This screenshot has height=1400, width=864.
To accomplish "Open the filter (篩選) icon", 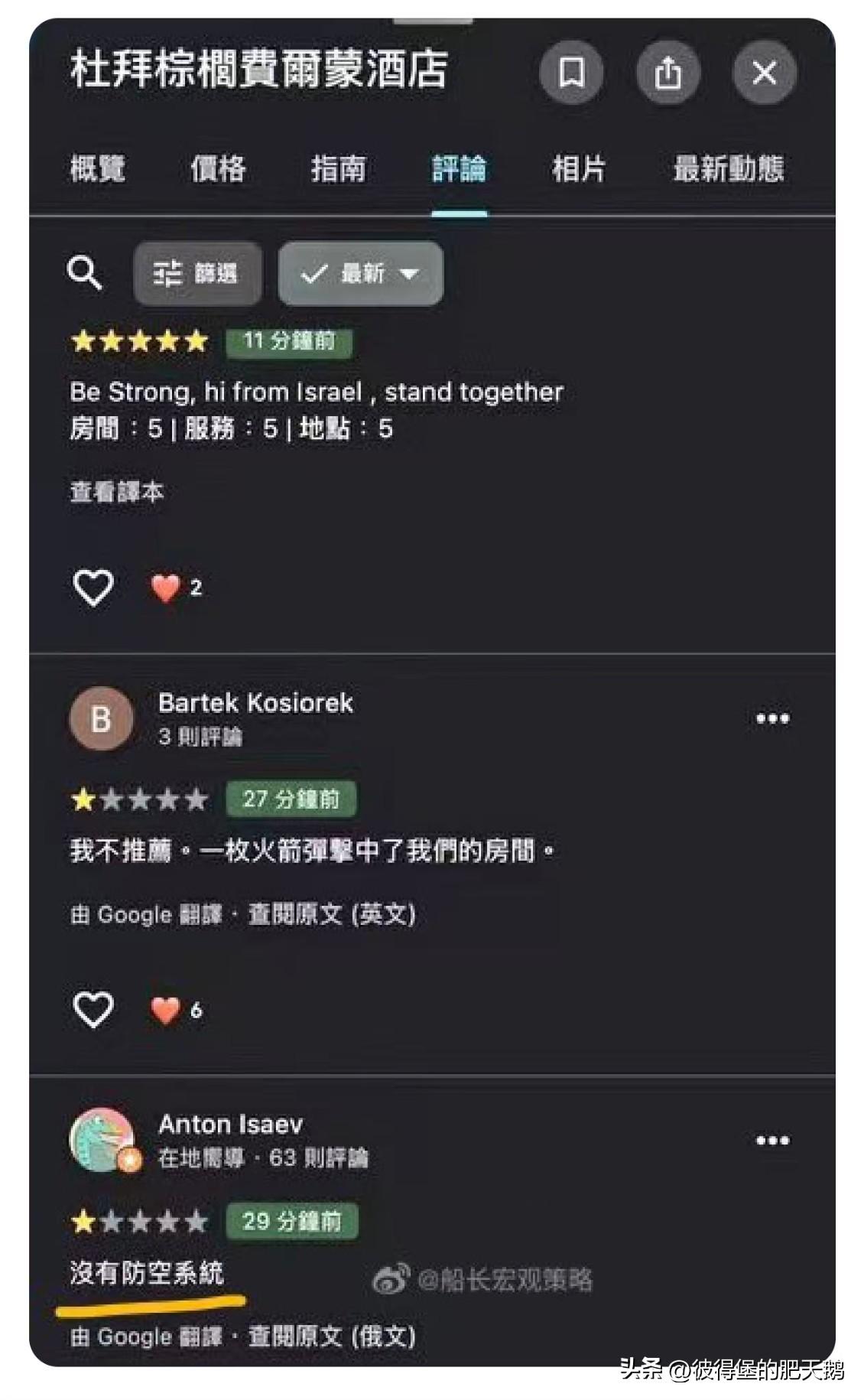I will 170,273.
